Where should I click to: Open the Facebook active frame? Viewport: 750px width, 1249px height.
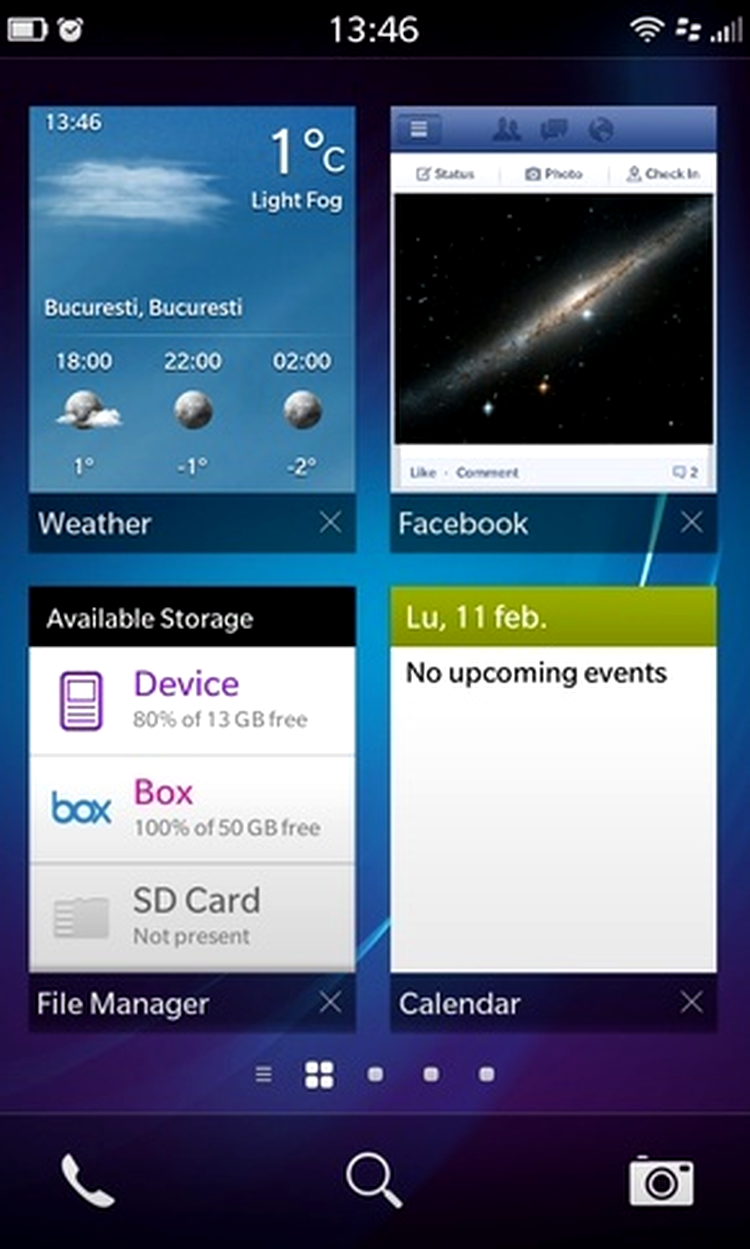point(553,300)
